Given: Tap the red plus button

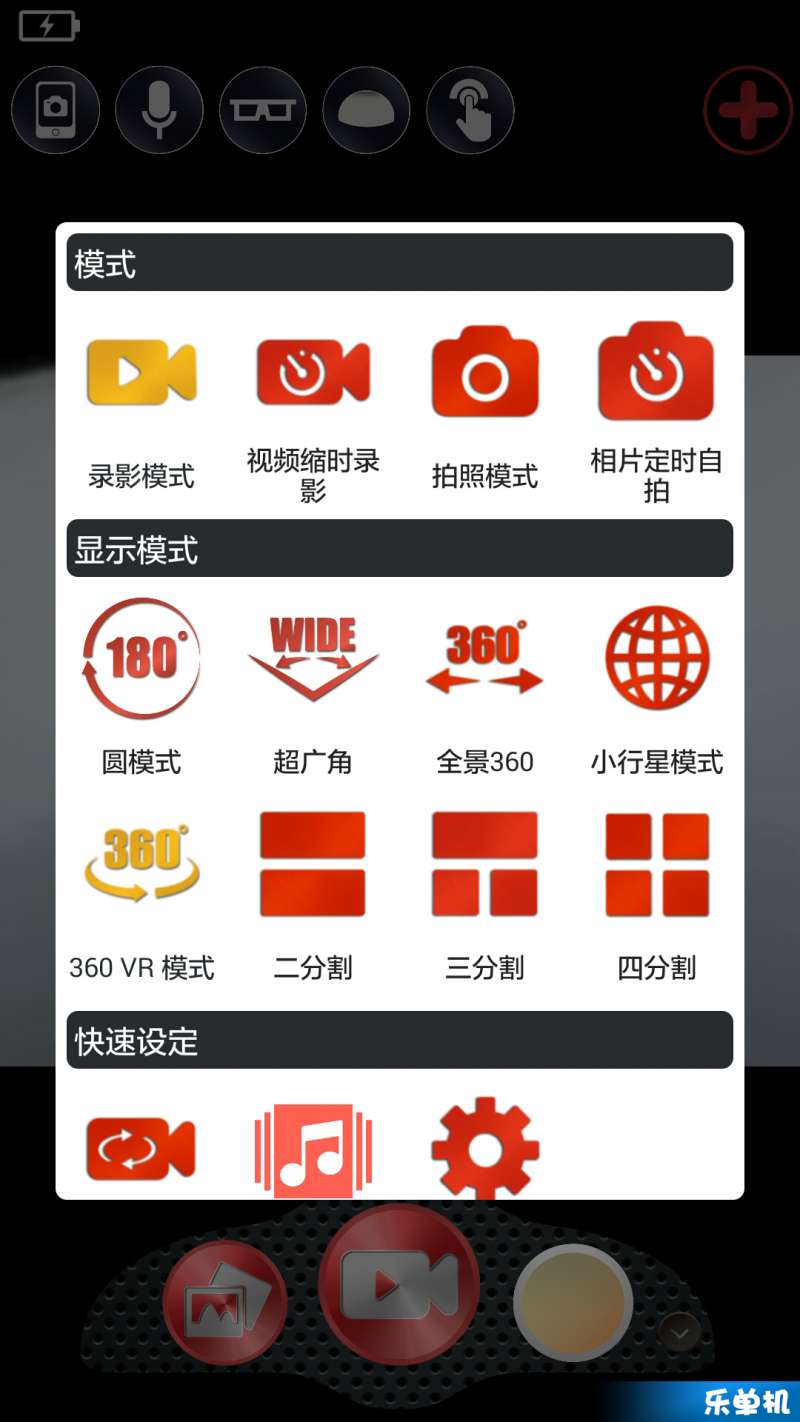Looking at the screenshot, I should 748,110.
